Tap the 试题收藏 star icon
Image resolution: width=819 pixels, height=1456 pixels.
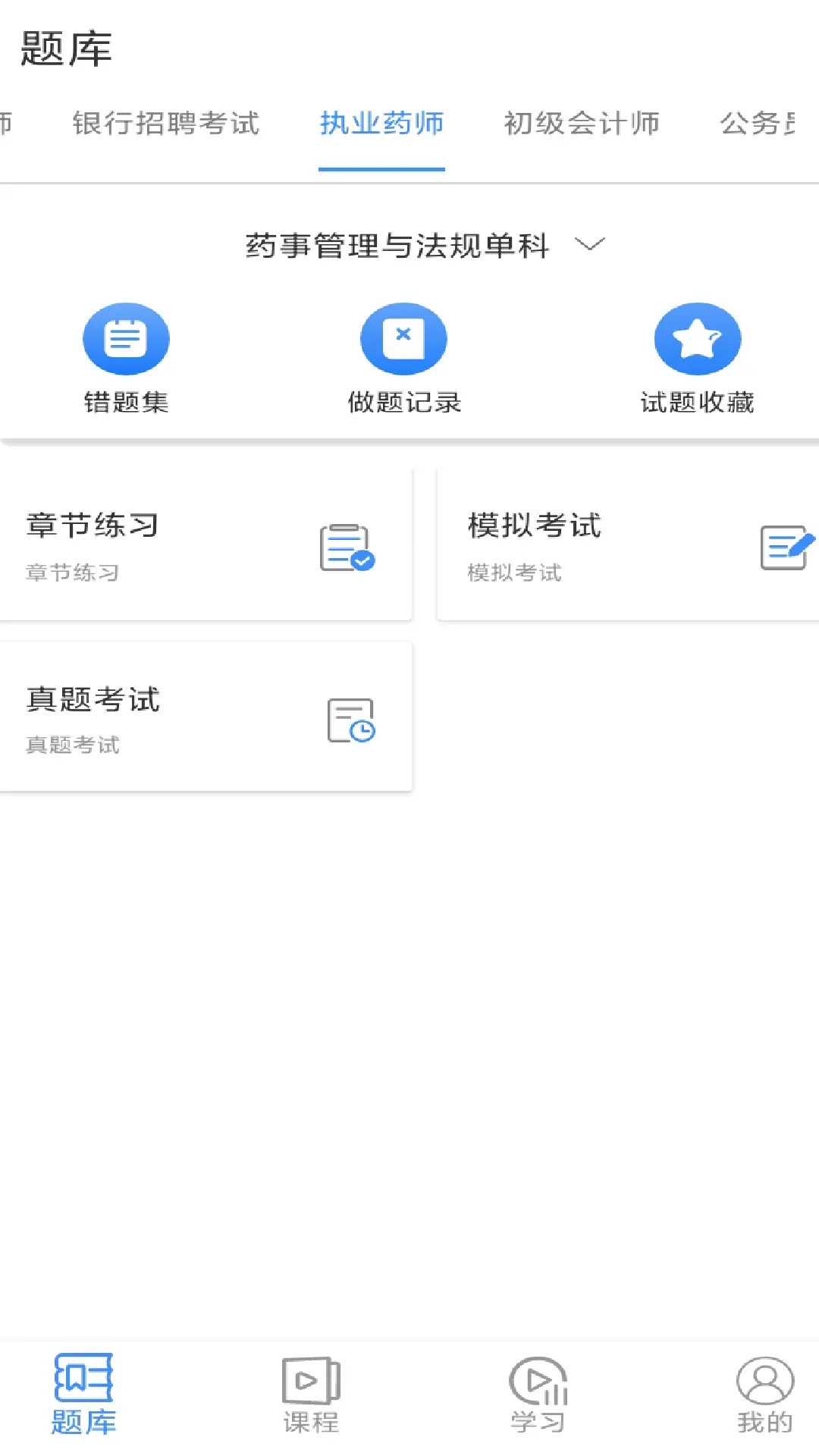click(696, 337)
